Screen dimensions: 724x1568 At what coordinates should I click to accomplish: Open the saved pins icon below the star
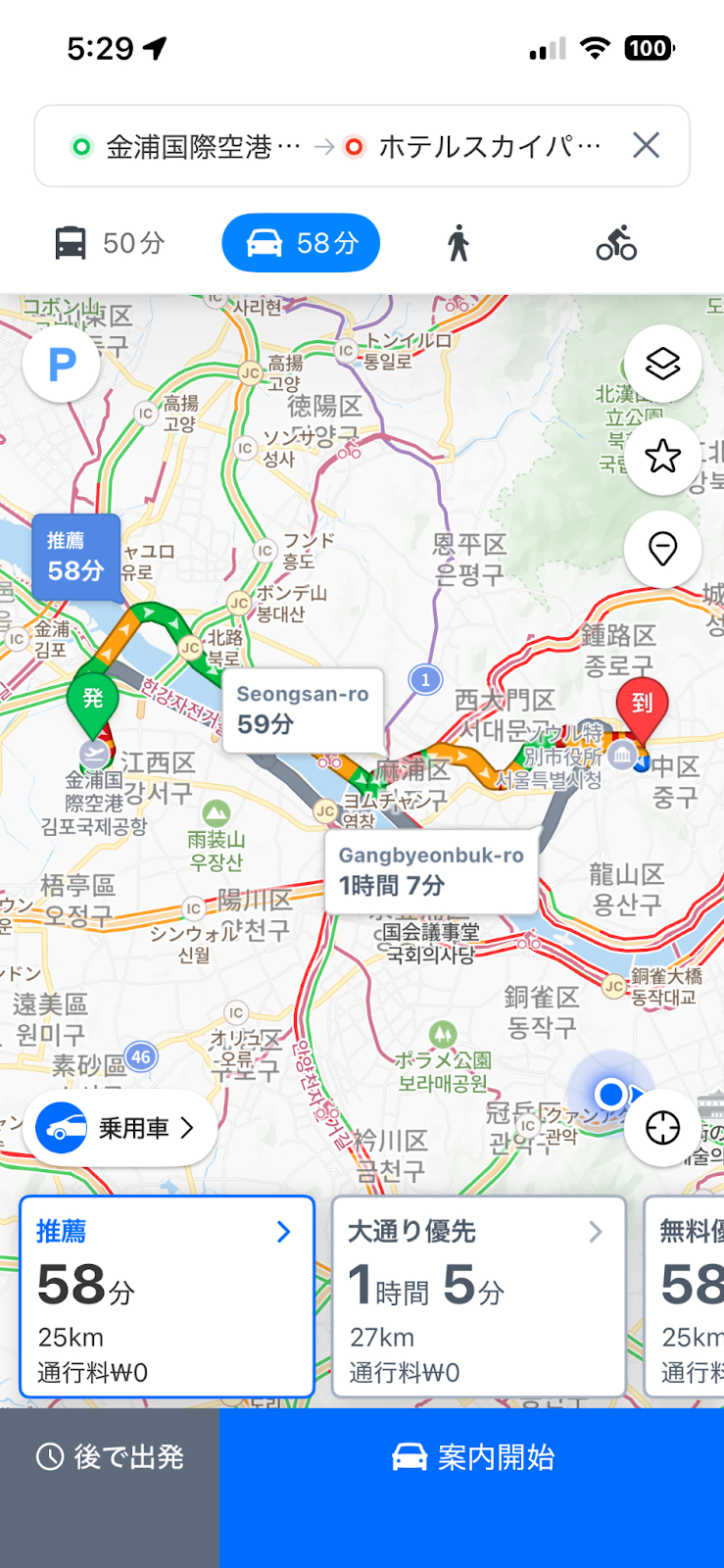coord(663,550)
